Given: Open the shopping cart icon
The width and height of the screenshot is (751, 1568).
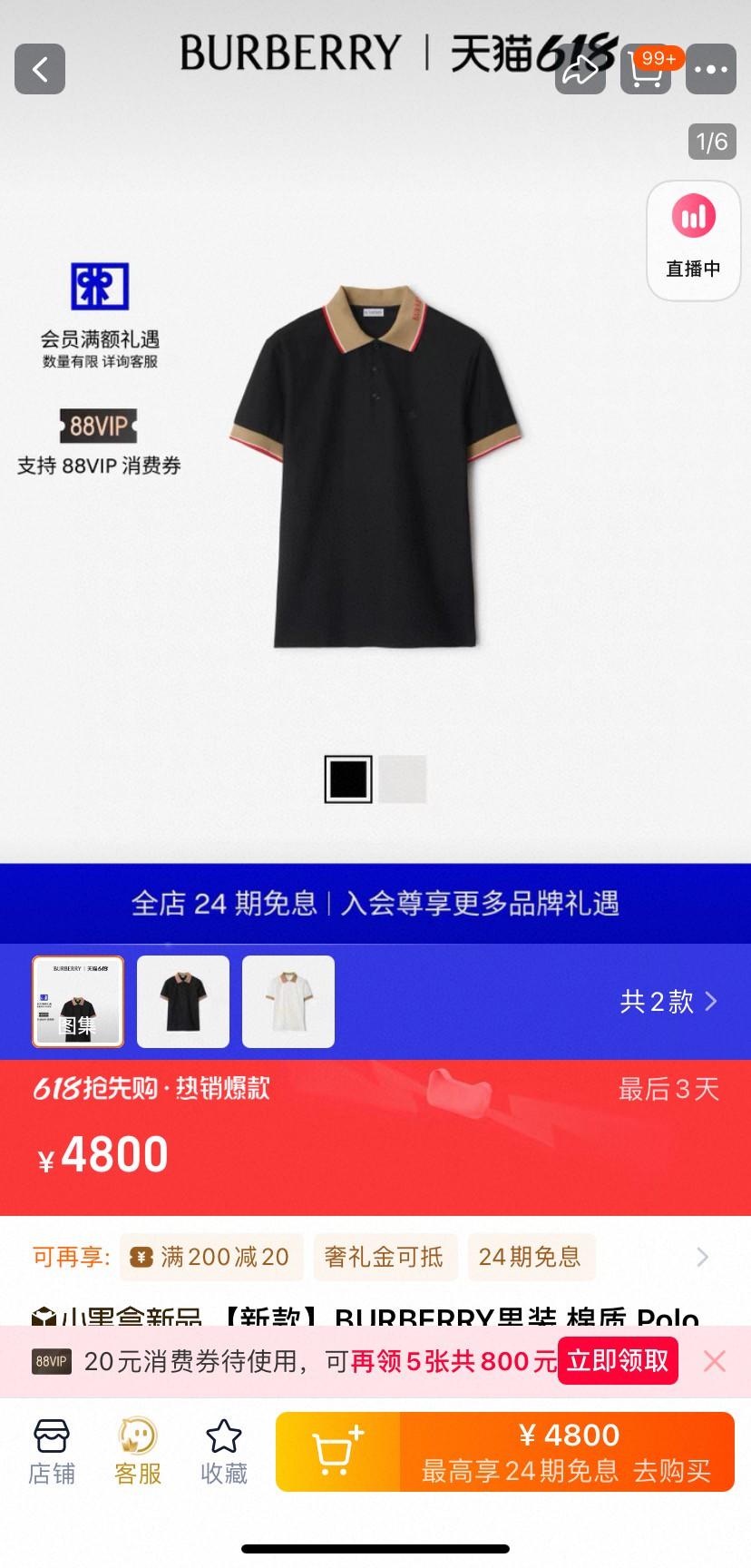Looking at the screenshot, I should (645, 69).
